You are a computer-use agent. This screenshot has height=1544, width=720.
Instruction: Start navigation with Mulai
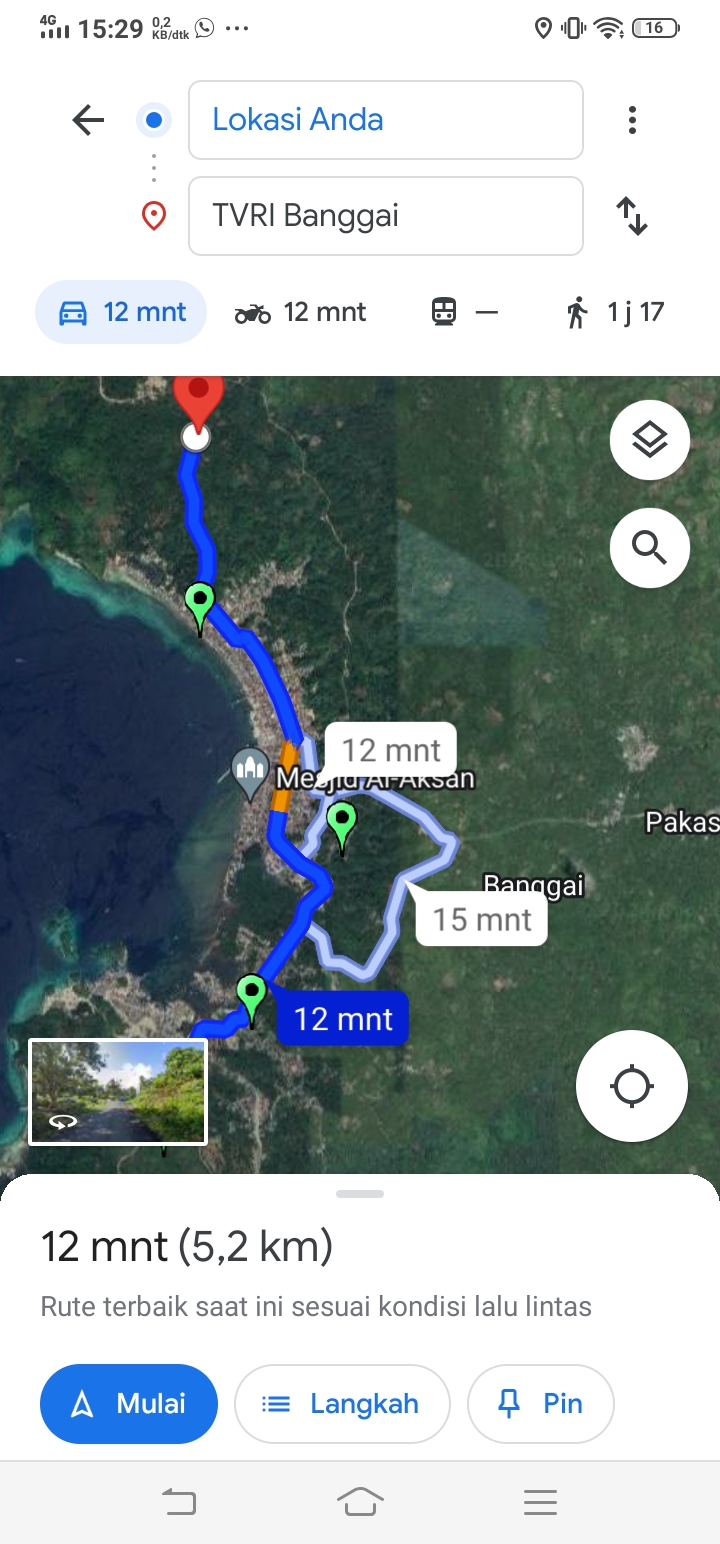click(129, 1404)
